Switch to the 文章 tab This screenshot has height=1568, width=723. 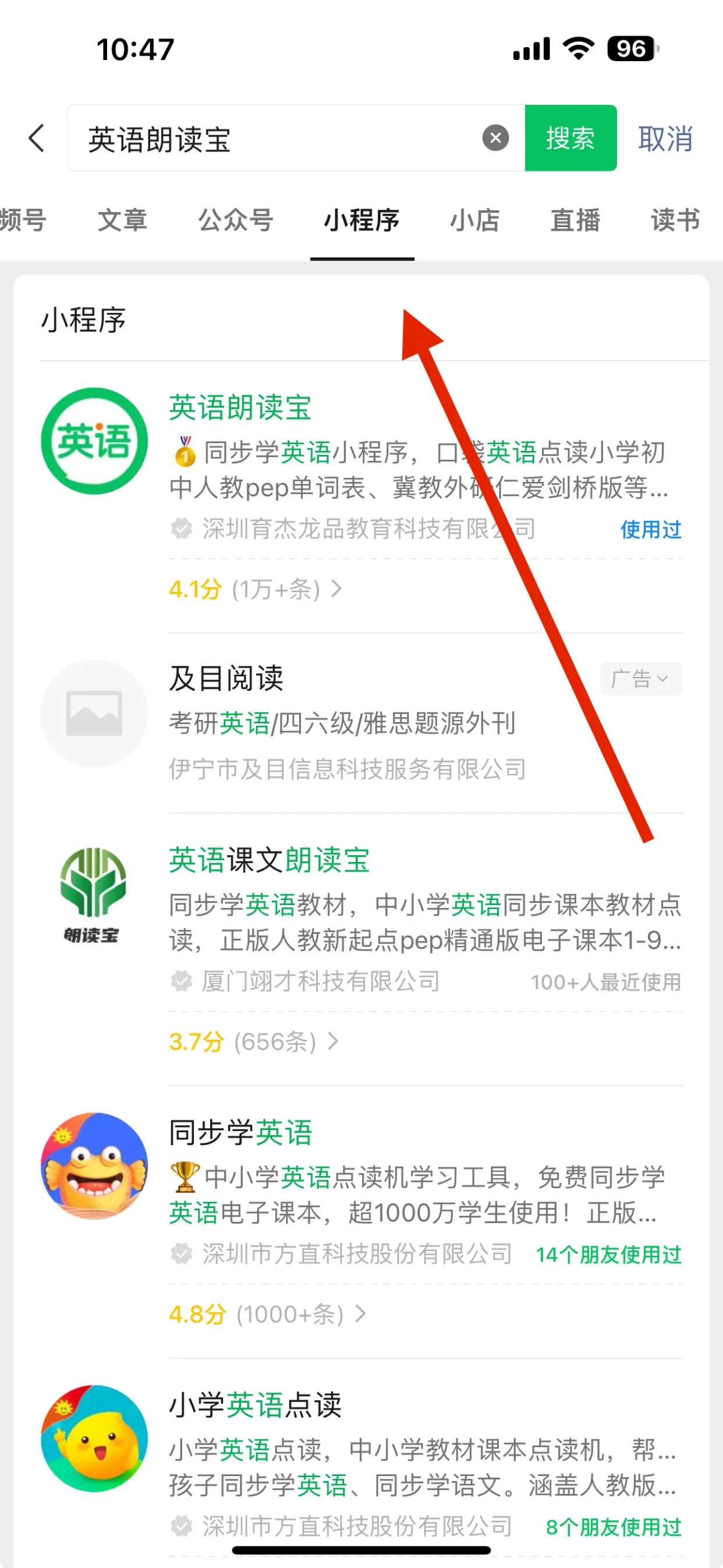122,221
